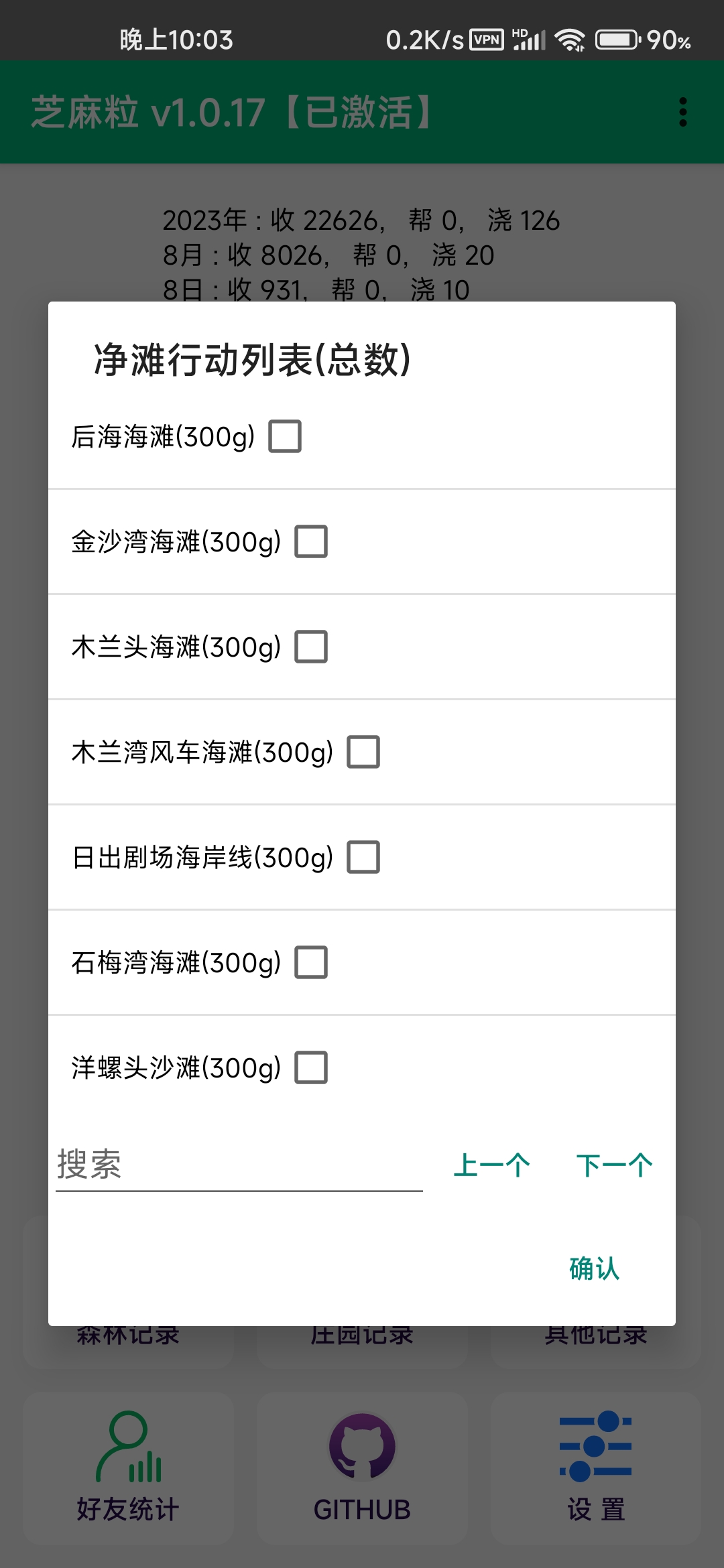Tap the battery icon showing 90%
The height and width of the screenshot is (1568, 724).
[x=619, y=40]
